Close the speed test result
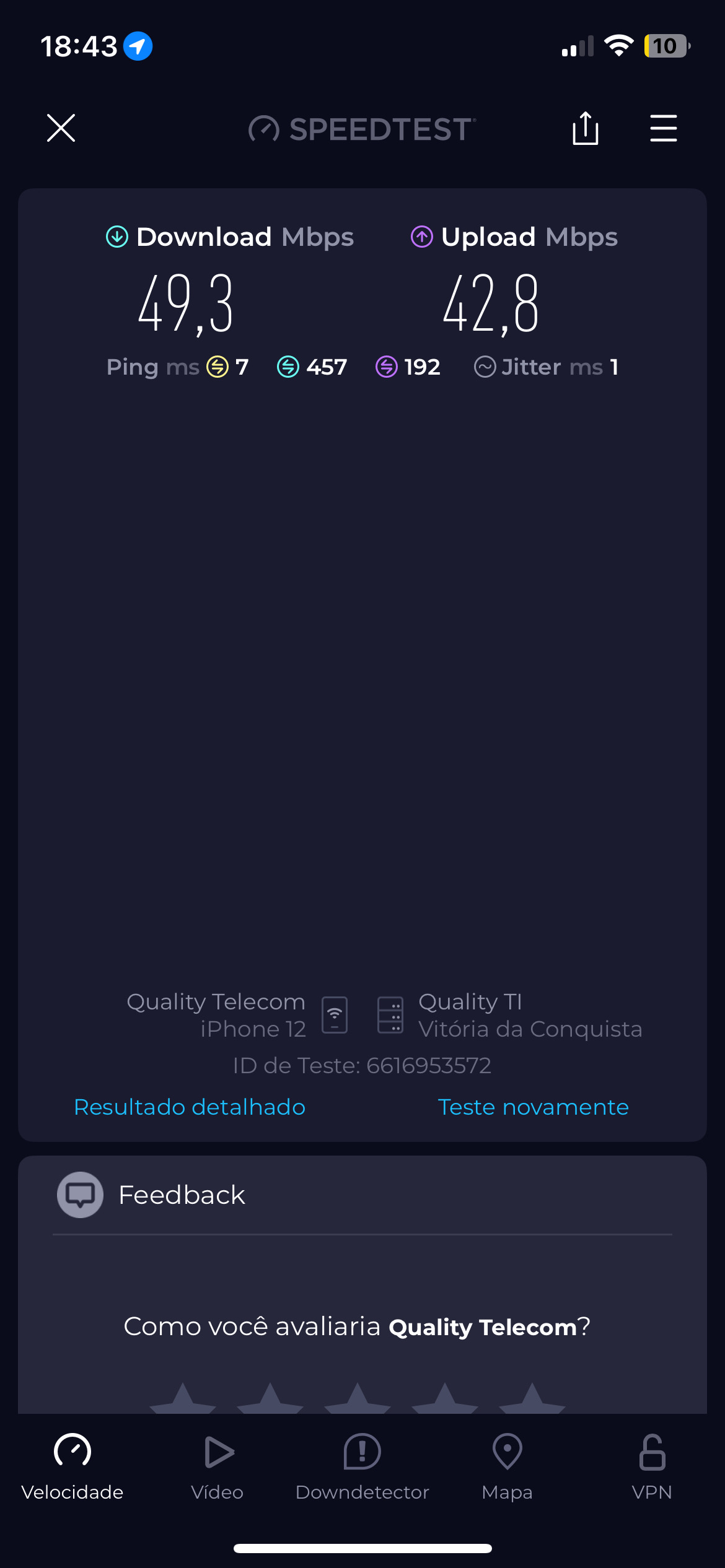The width and height of the screenshot is (725, 1568). 61,128
